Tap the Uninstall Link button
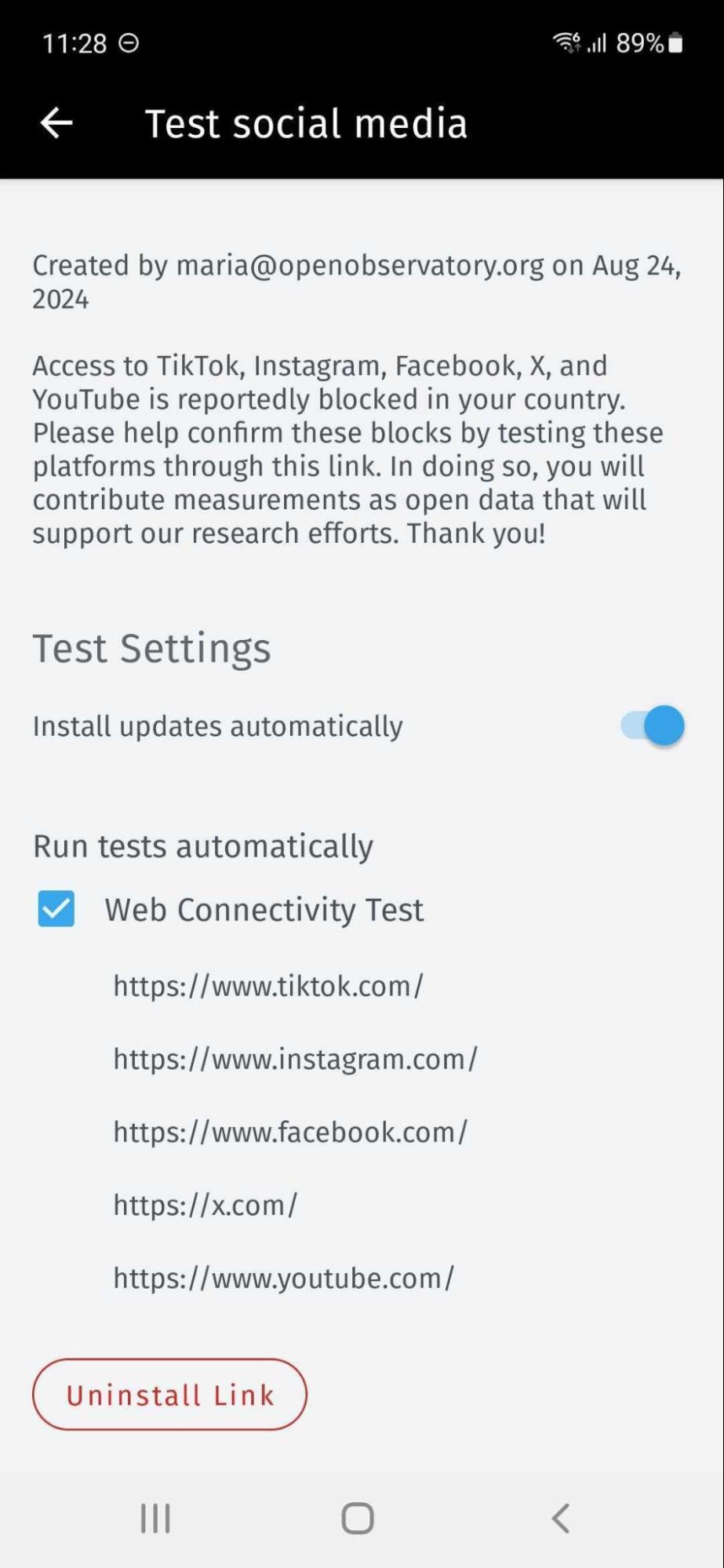Viewport: 724px width, 1568px height. (169, 1394)
